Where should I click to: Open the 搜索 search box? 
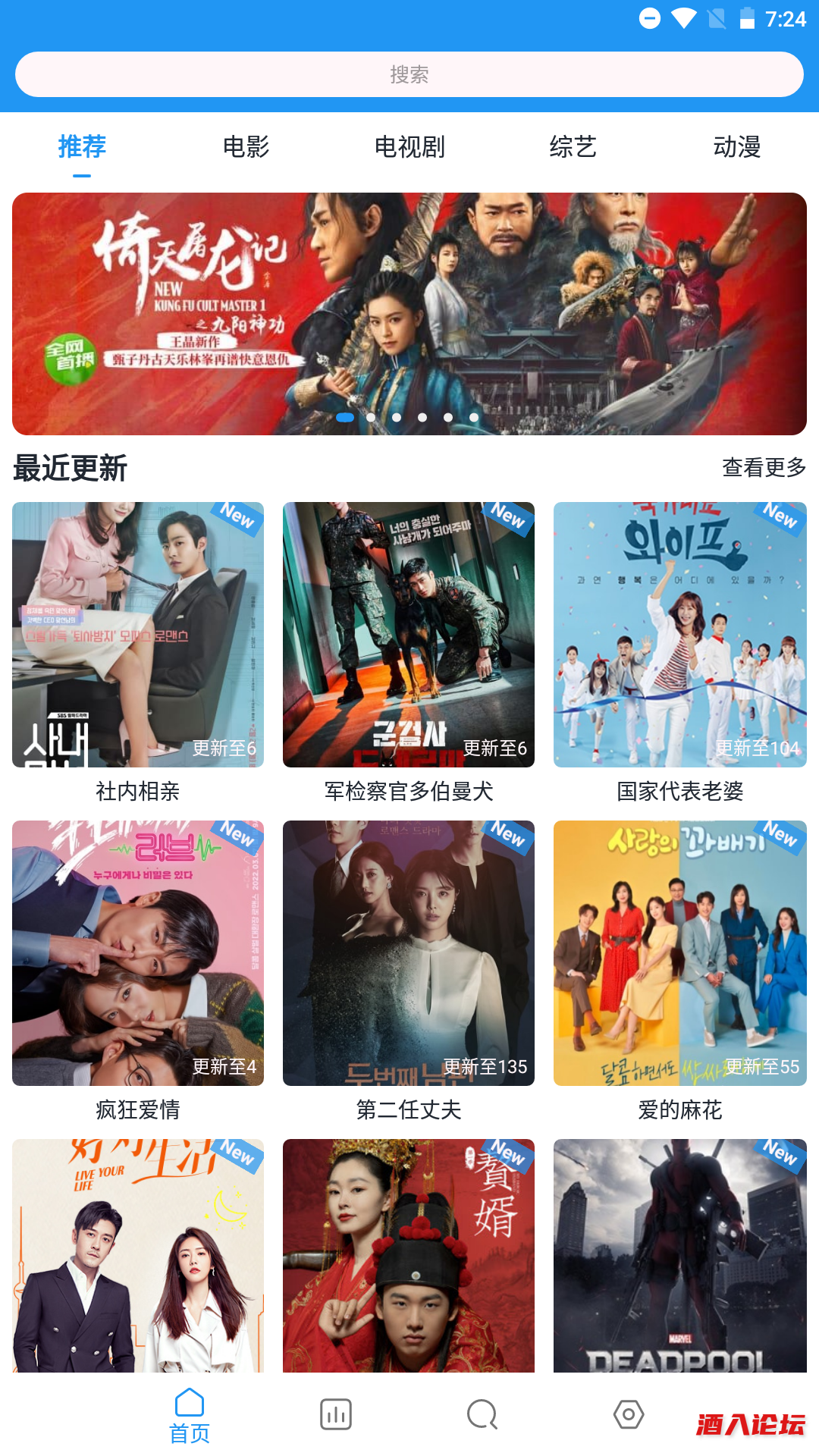[x=409, y=74]
